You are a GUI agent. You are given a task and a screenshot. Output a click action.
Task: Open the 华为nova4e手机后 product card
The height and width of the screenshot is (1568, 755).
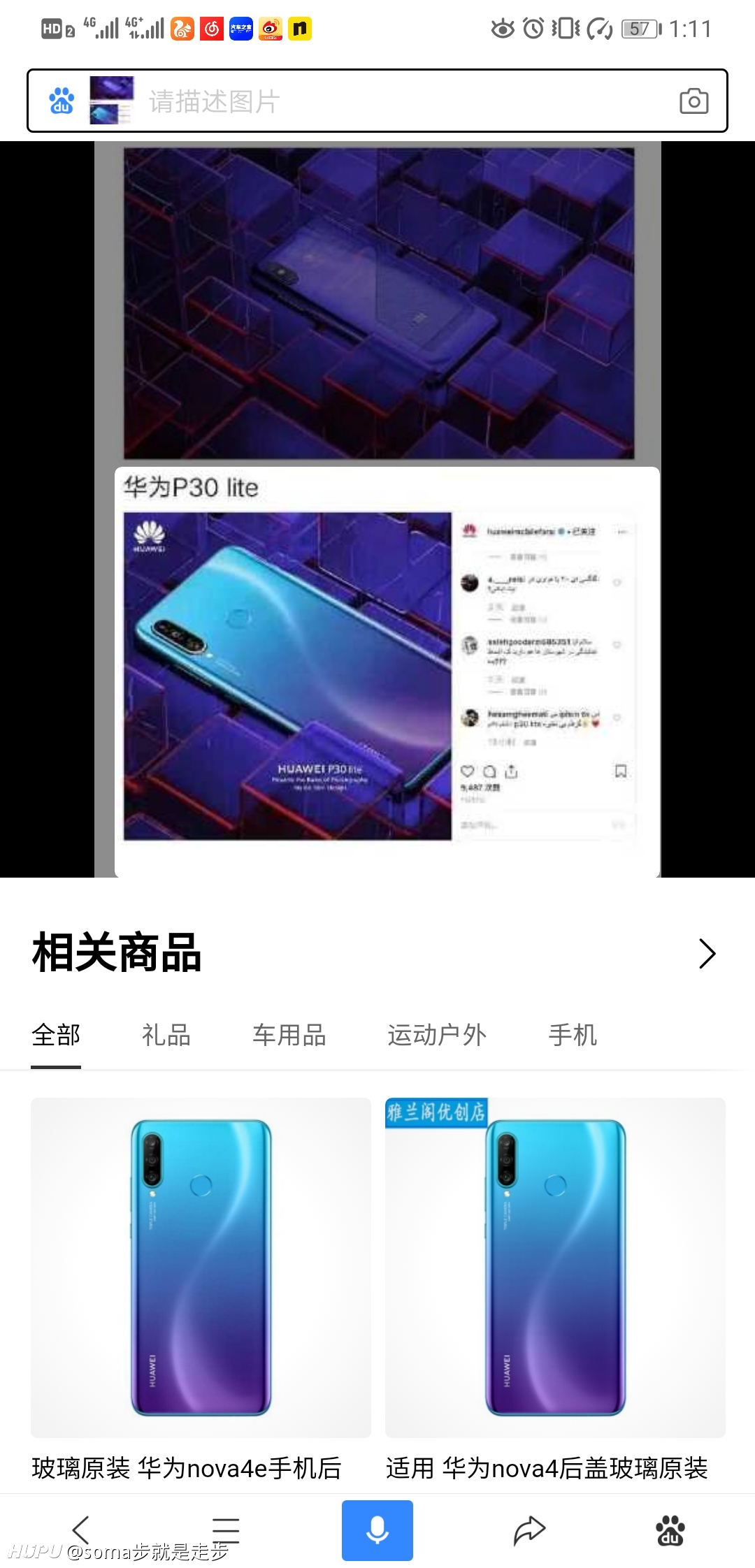click(201, 1289)
